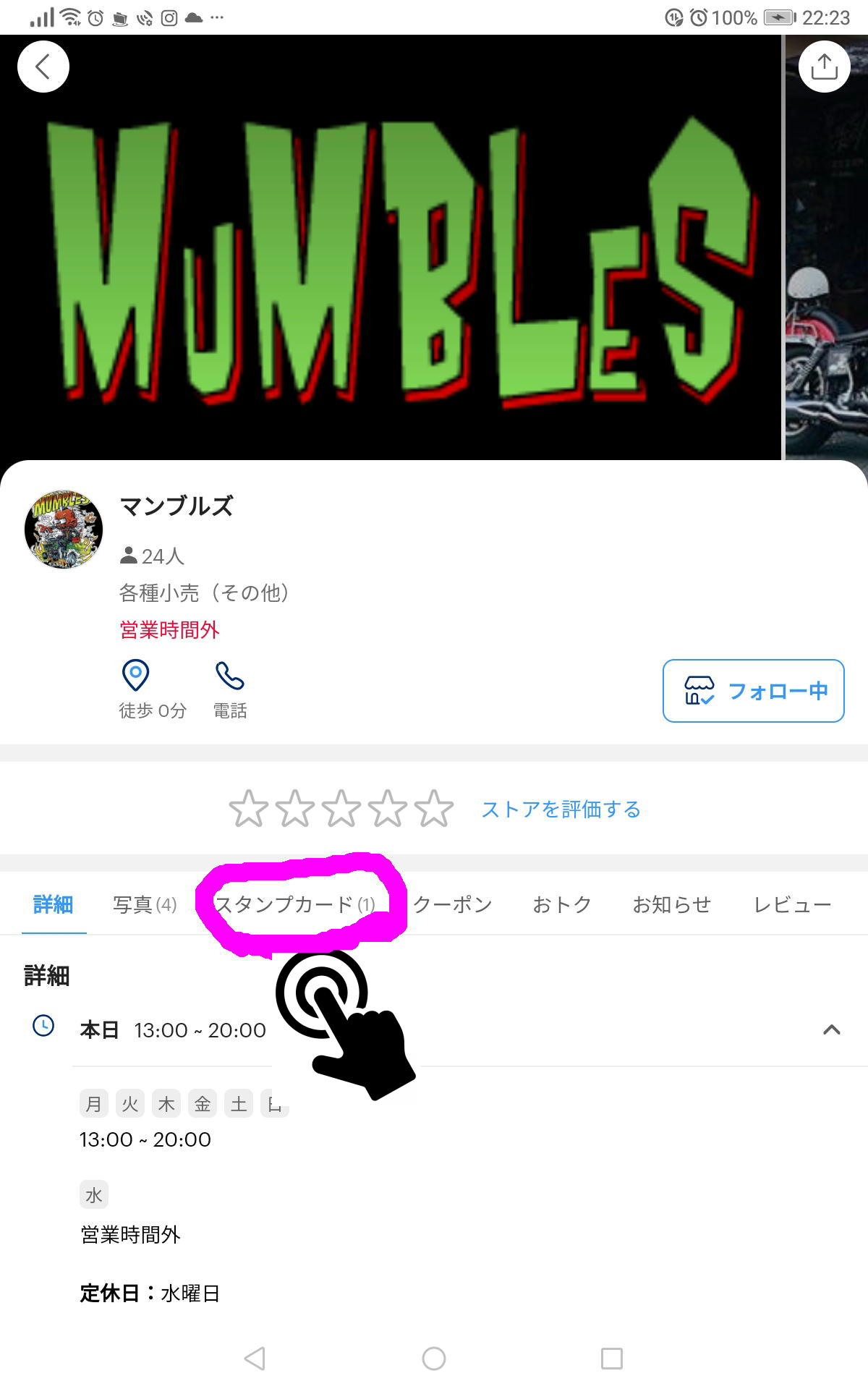Screen dimensions: 868x1389
Task: Open the スタンプカード tab
Action: 295,904
